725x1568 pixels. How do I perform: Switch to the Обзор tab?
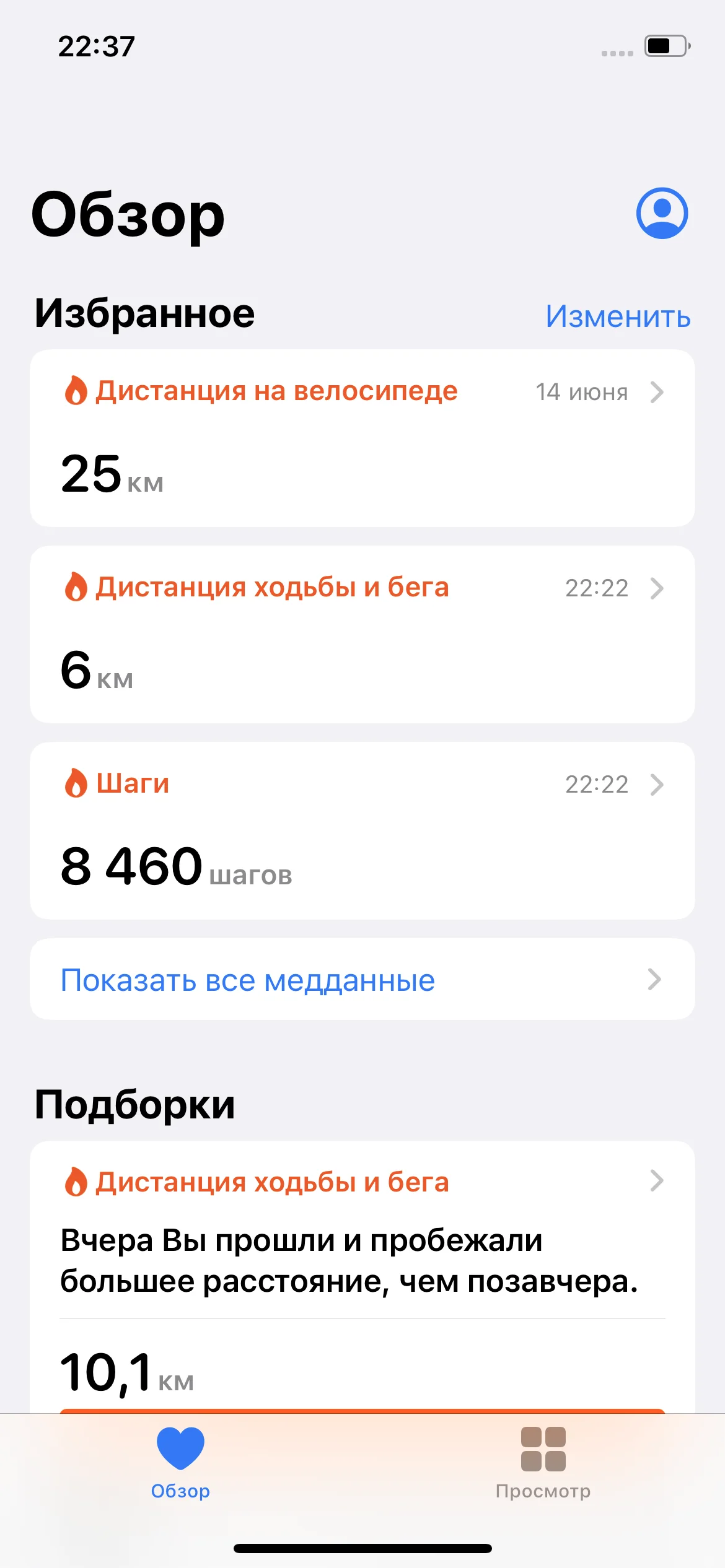tap(180, 1463)
